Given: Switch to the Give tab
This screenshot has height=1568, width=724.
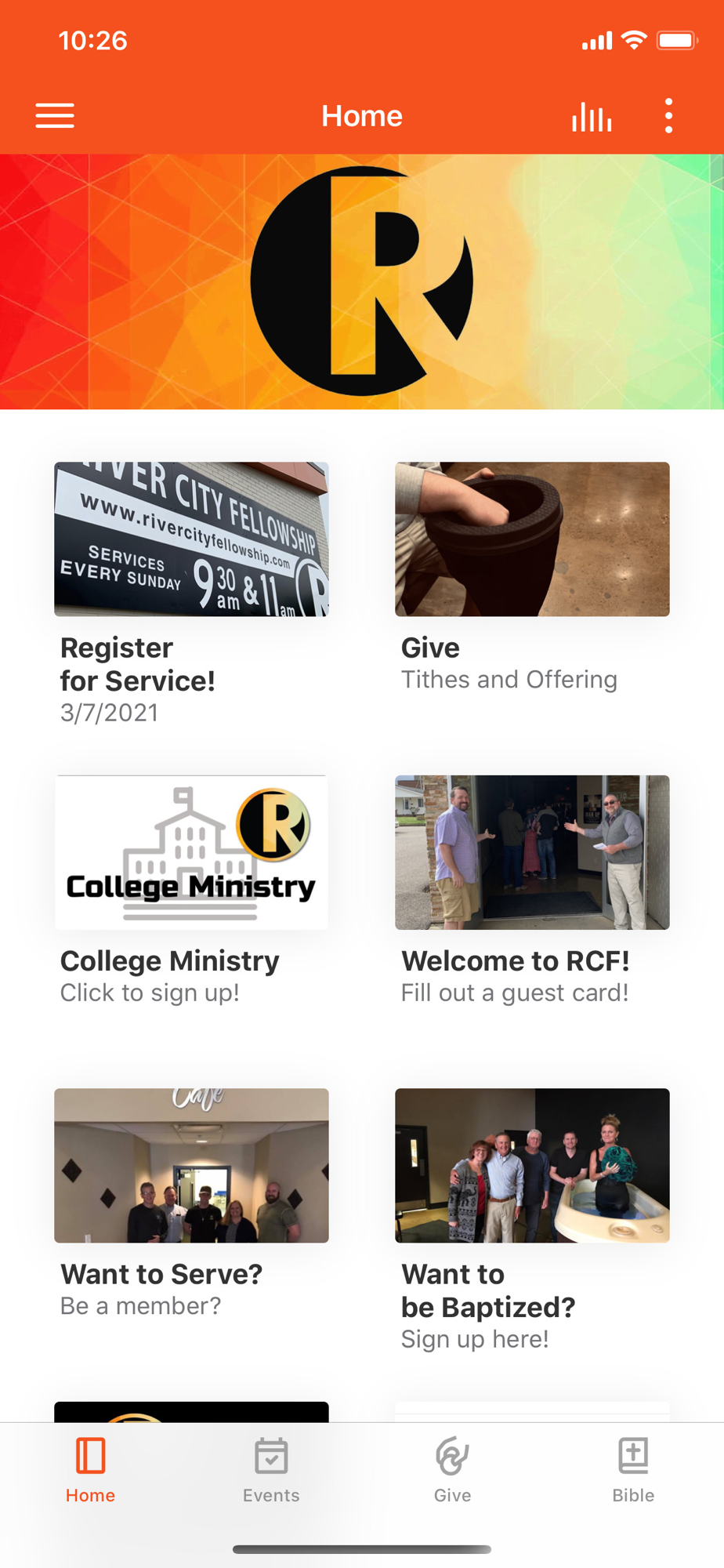Looking at the screenshot, I should (x=453, y=1470).
